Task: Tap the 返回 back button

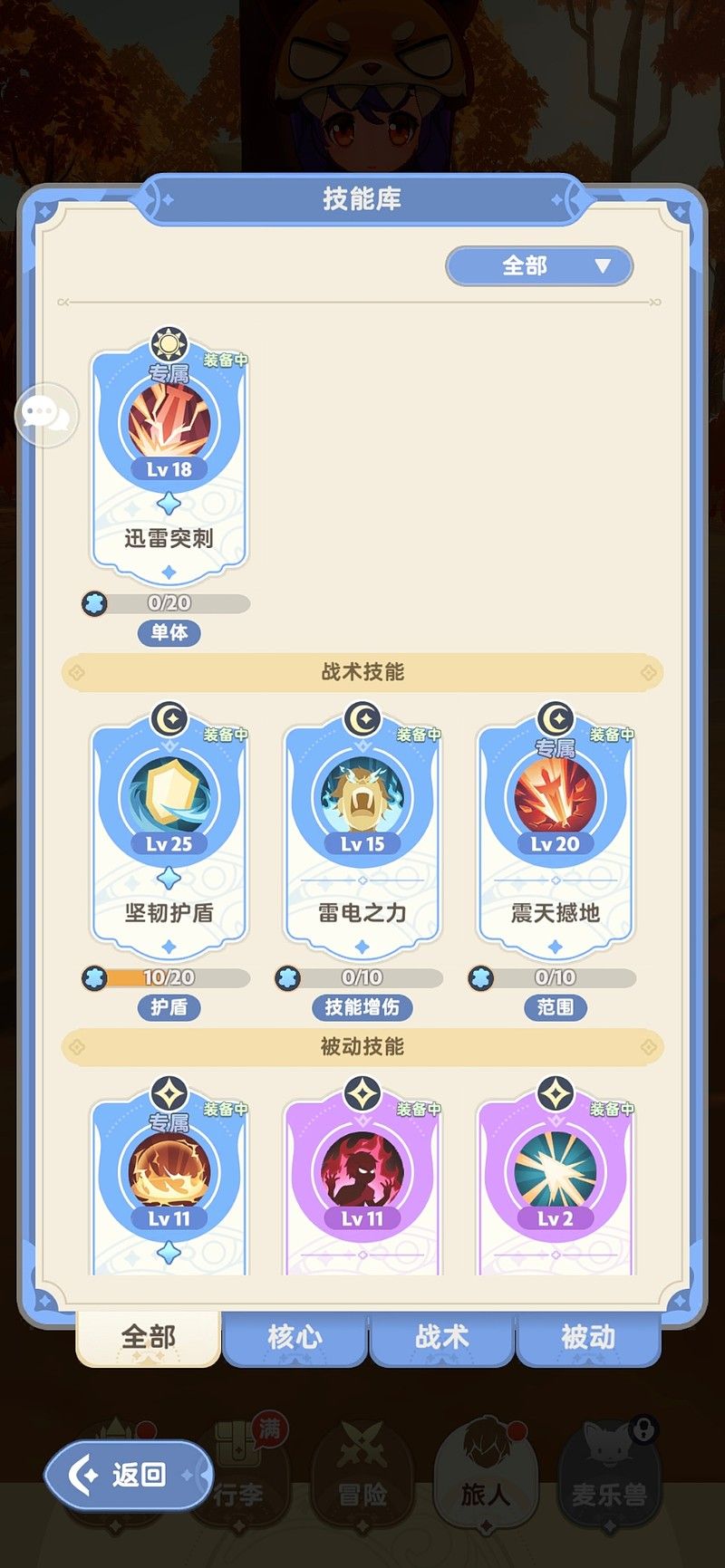Action: click(x=129, y=1475)
